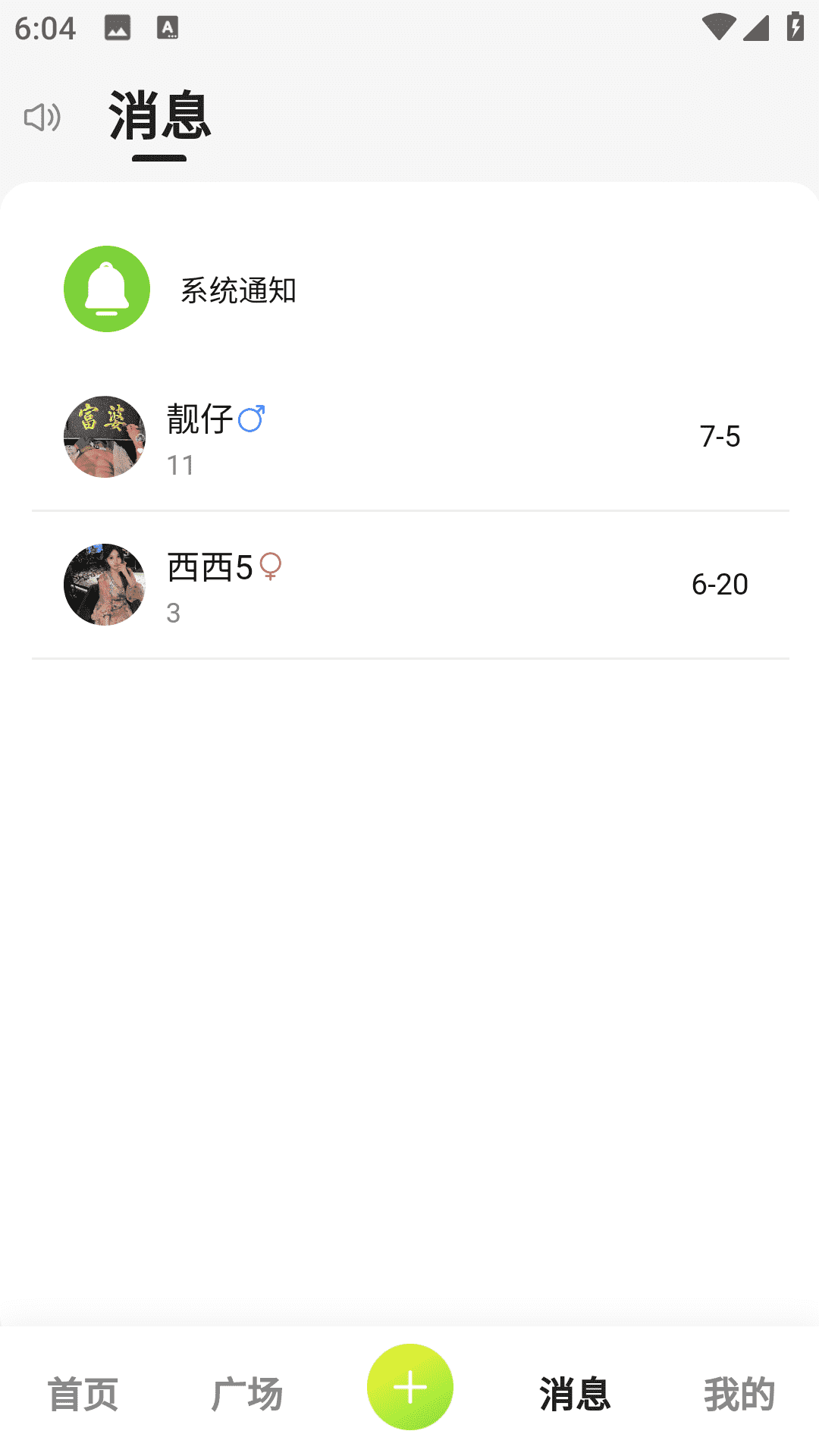The height and width of the screenshot is (1456, 819).
Task: Tap the green plus create button
Action: (x=409, y=1387)
